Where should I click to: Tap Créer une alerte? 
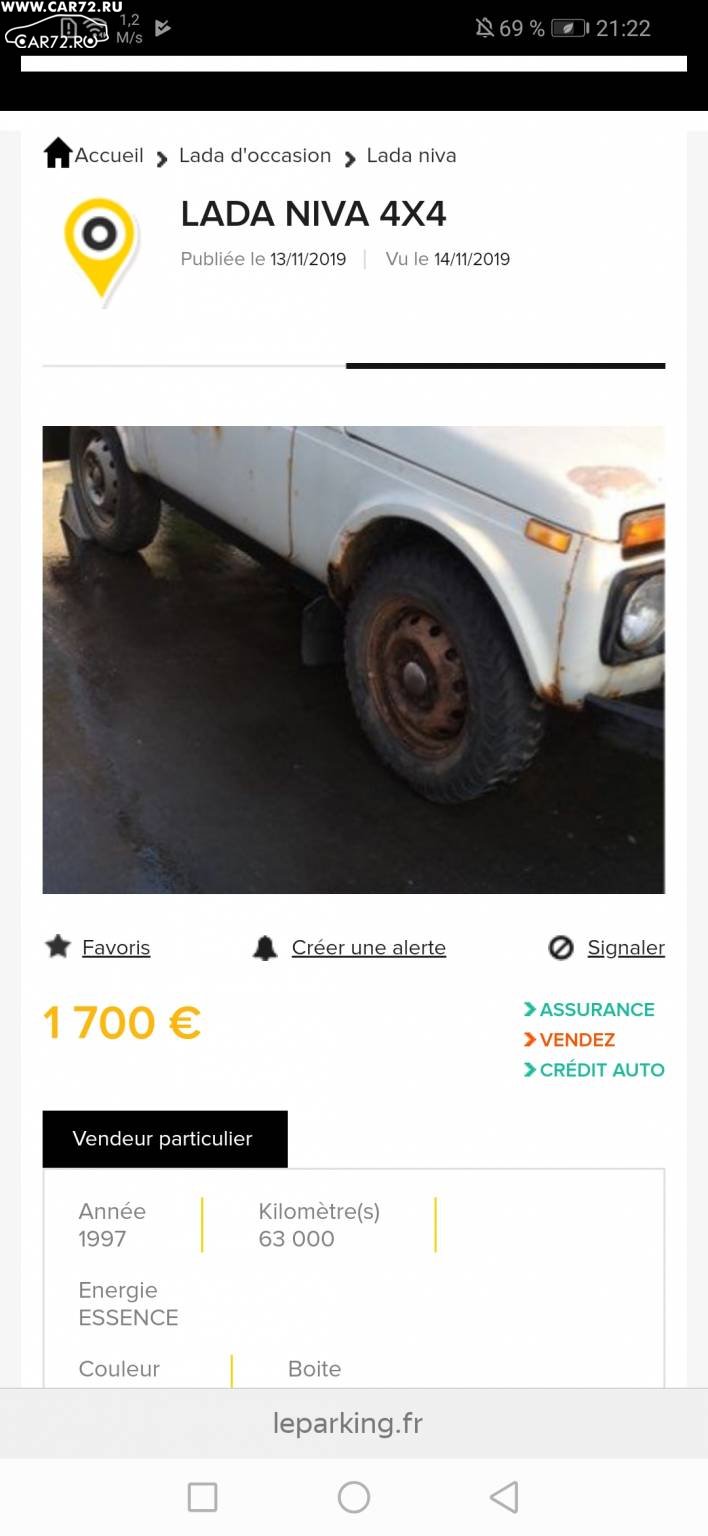click(x=349, y=947)
